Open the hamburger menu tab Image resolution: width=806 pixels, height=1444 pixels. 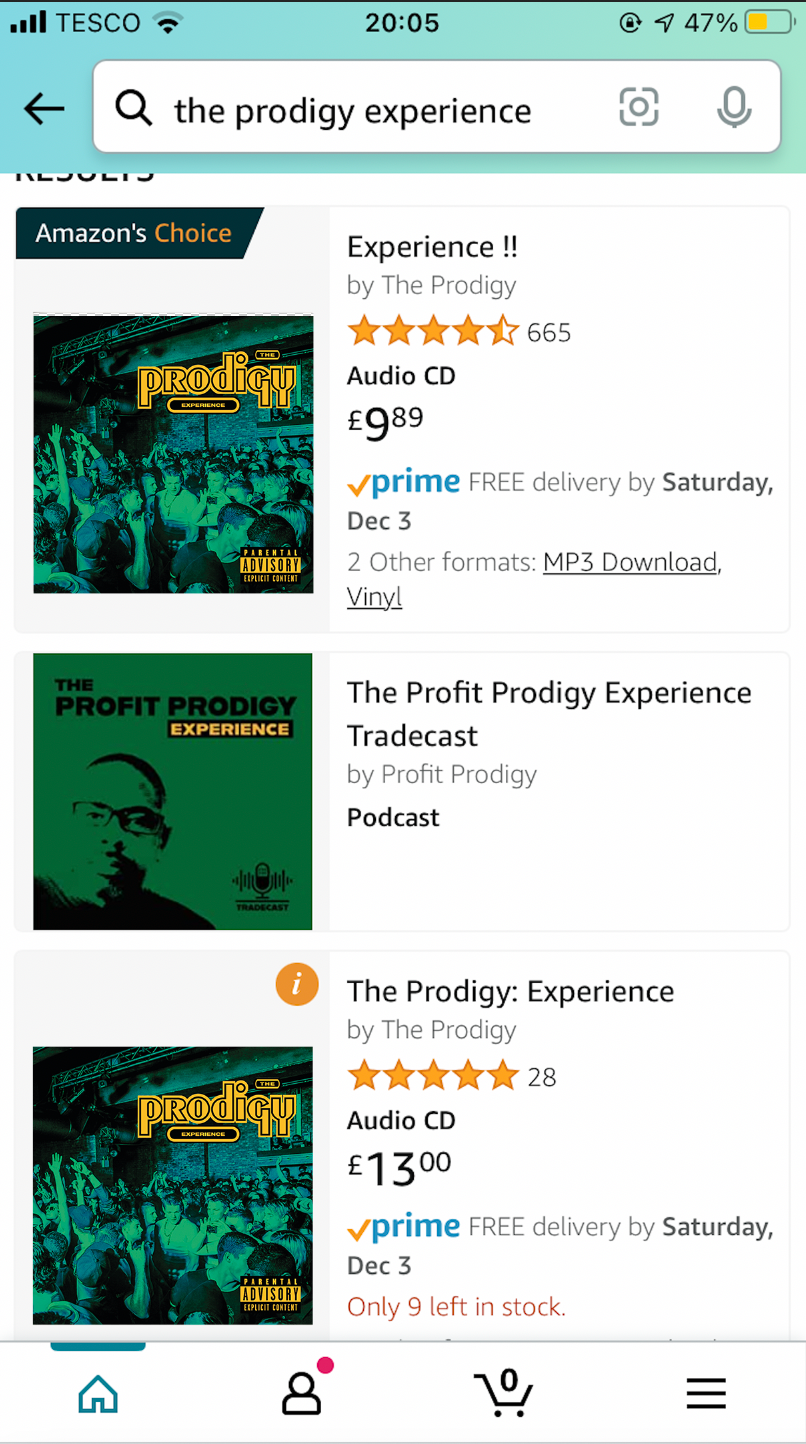tap(706, 1393)
